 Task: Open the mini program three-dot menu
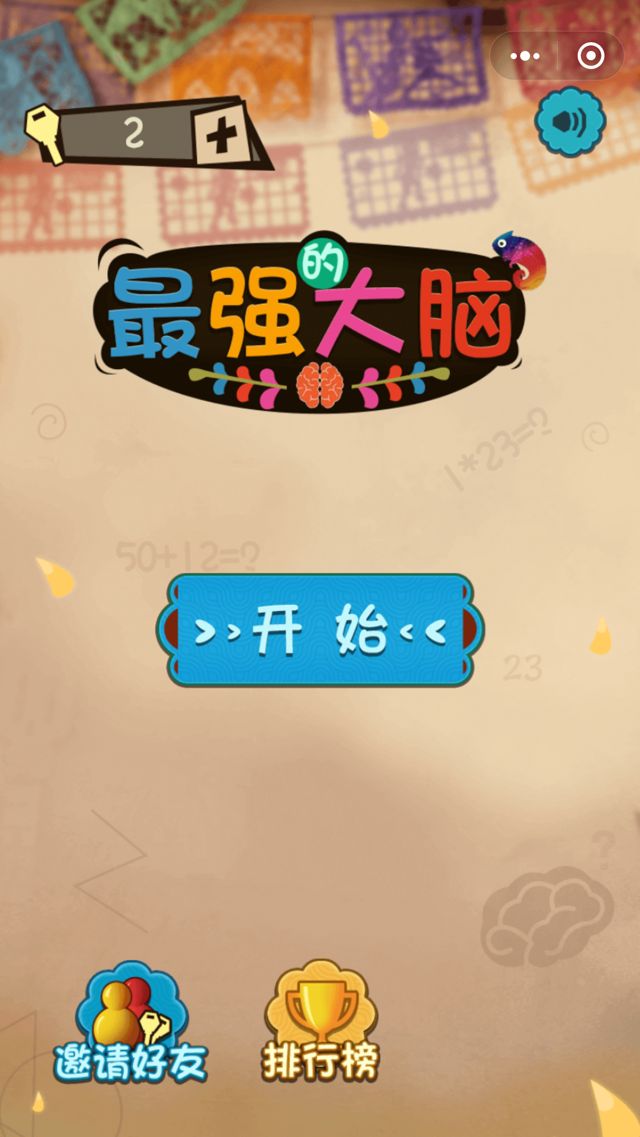pos(525,56)
